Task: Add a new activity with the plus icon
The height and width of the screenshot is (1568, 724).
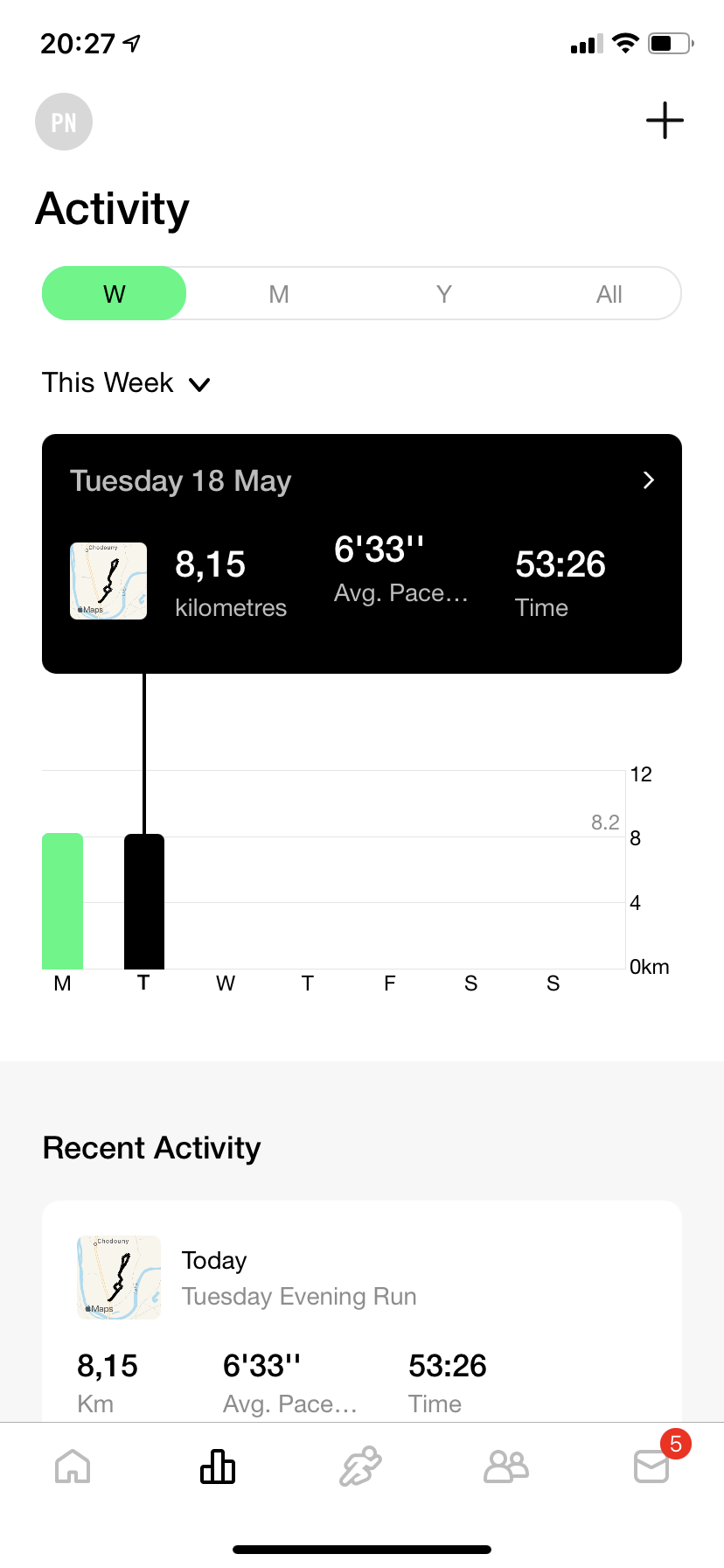Action: click(x=665, y=121)
